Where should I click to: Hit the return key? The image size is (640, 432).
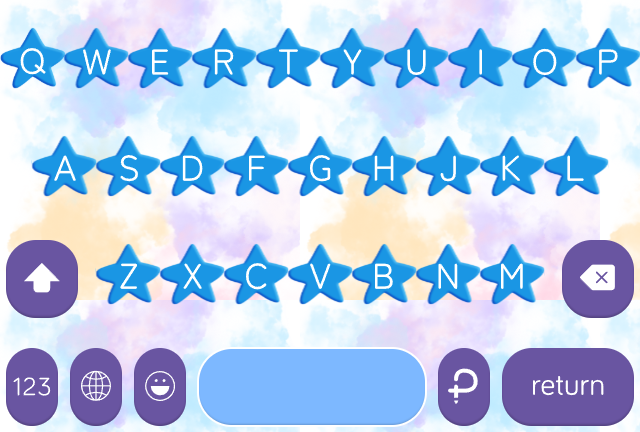[567, 387]
